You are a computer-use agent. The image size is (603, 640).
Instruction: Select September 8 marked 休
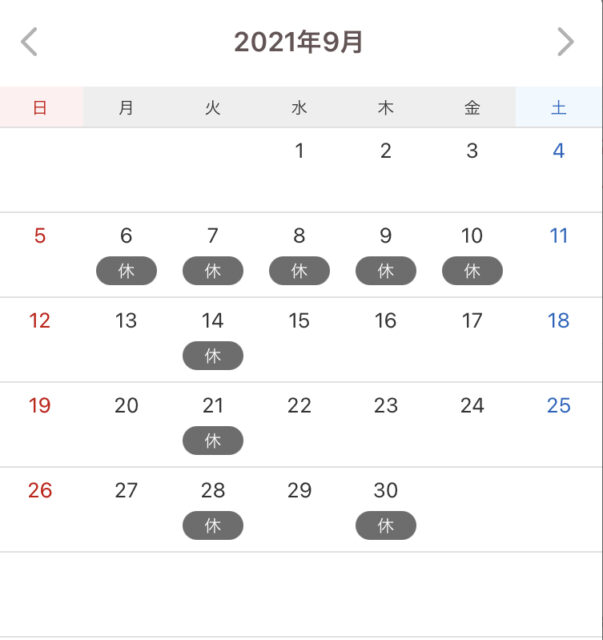click(299, 252)
